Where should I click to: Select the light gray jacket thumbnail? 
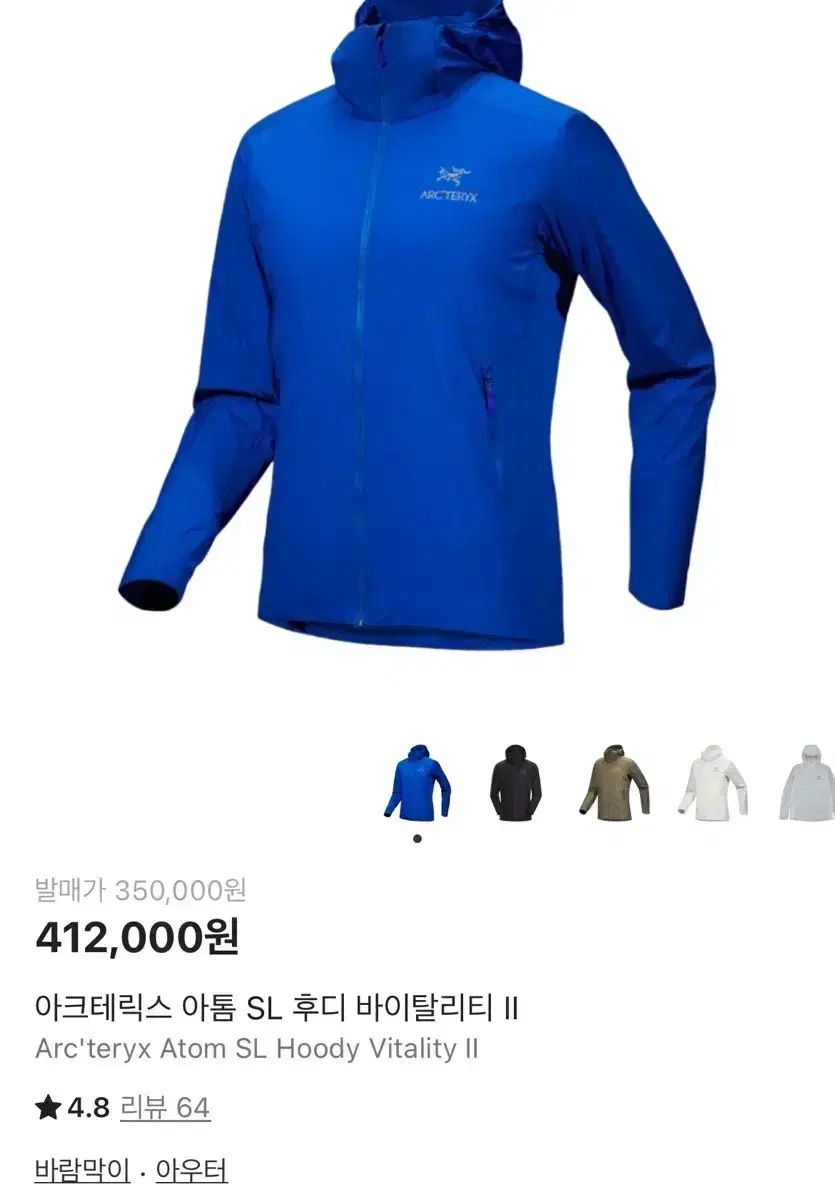(807, 785)
